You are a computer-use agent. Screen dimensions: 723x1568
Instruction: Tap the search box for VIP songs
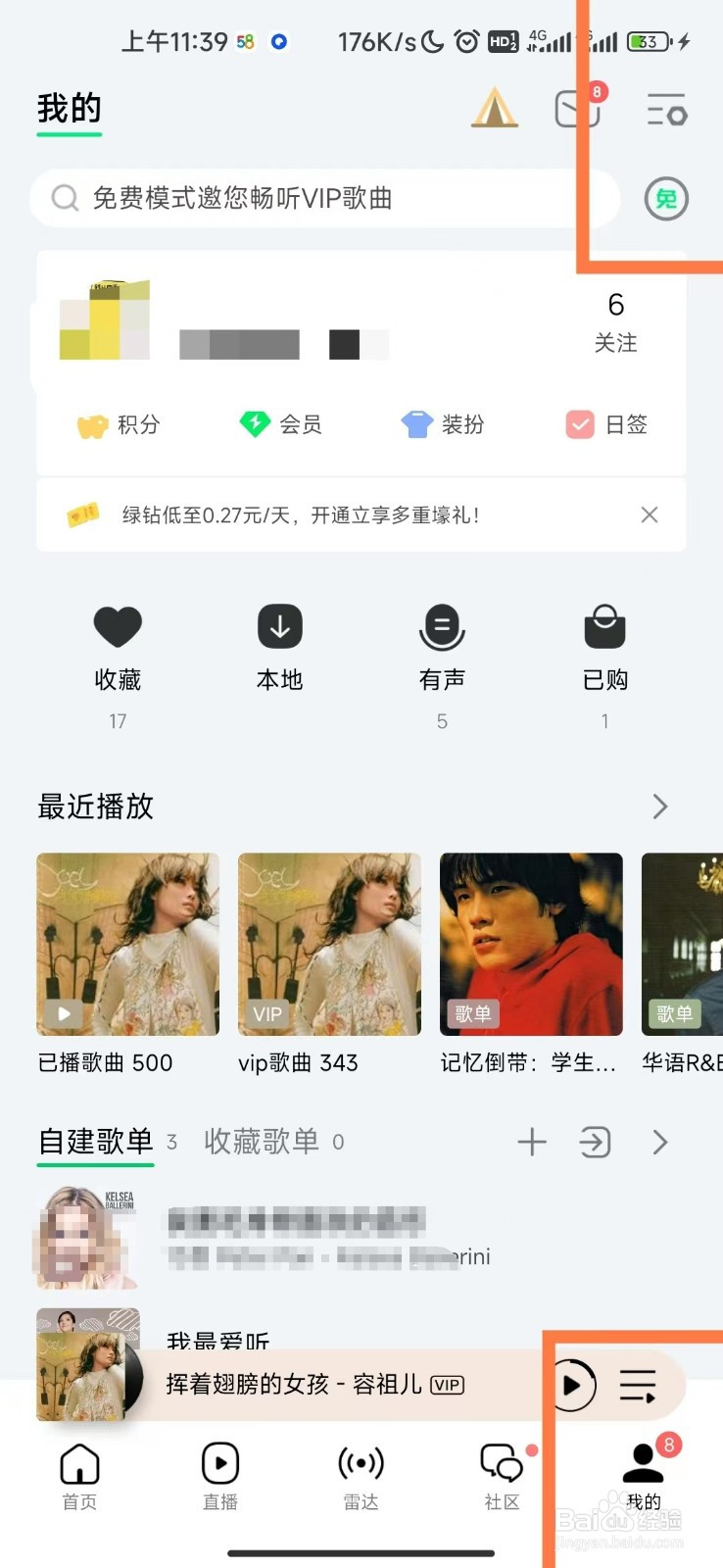323,199
